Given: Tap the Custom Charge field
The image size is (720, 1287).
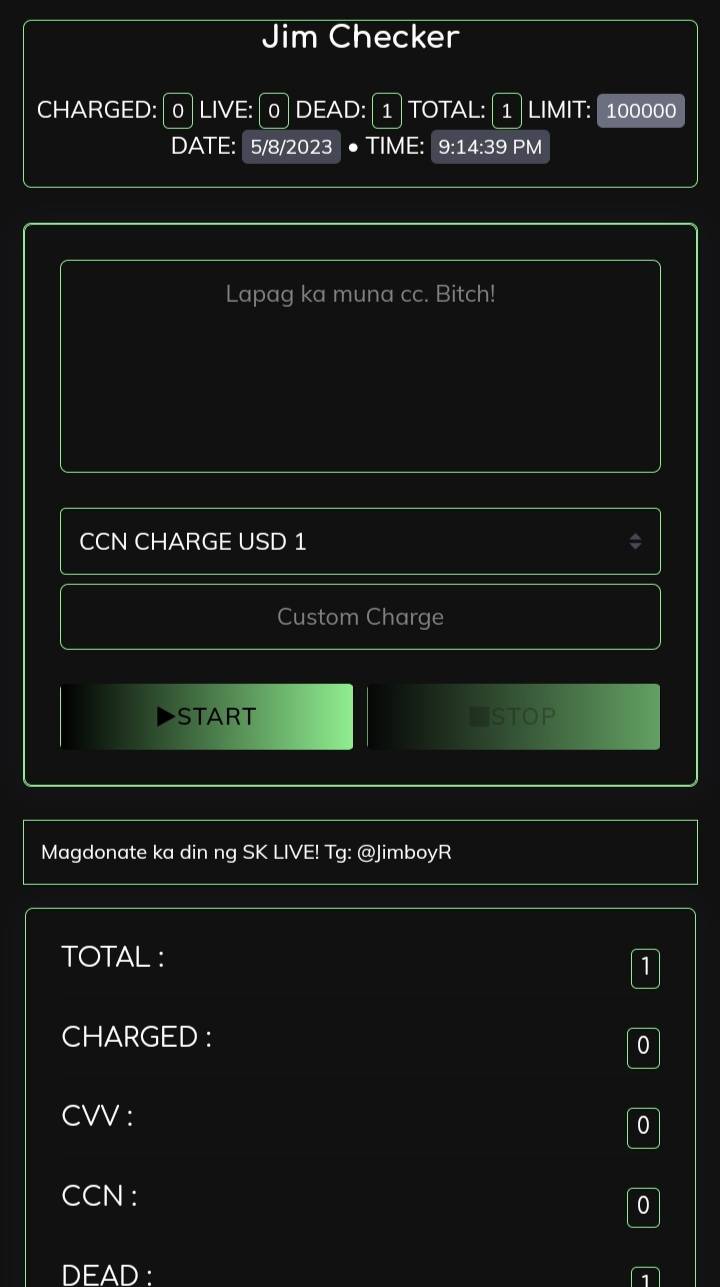Looking at the screenshot, I should pos(360,617).
